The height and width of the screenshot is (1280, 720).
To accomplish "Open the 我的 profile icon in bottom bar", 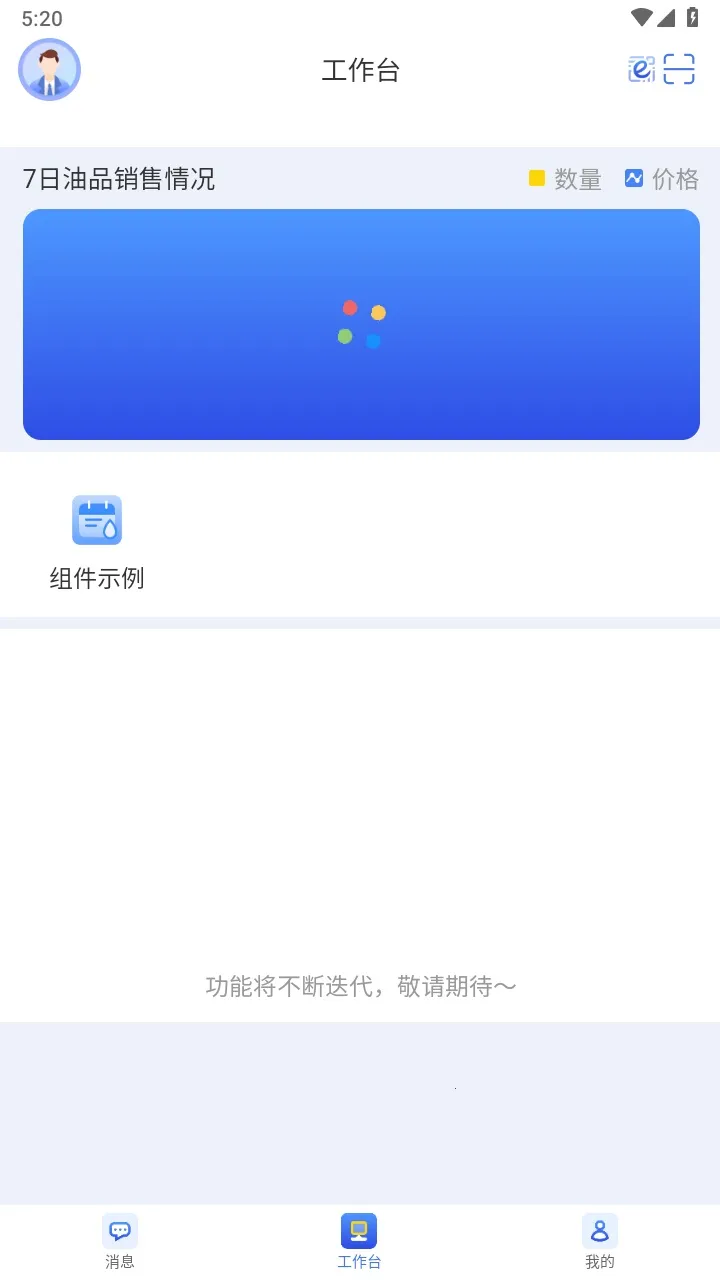I will tap(599, 1231).
